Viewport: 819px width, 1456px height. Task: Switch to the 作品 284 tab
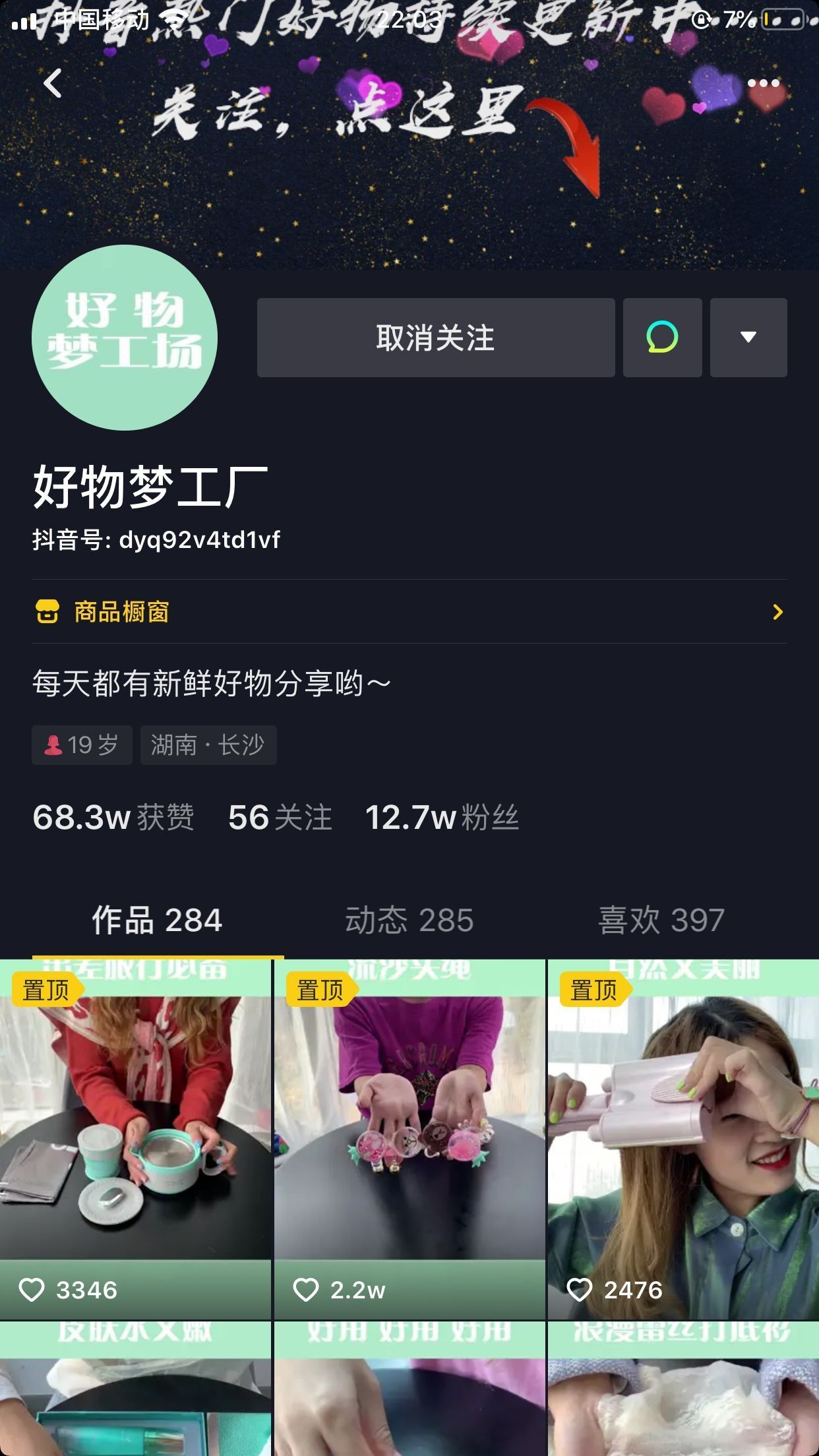pos(157,921)
